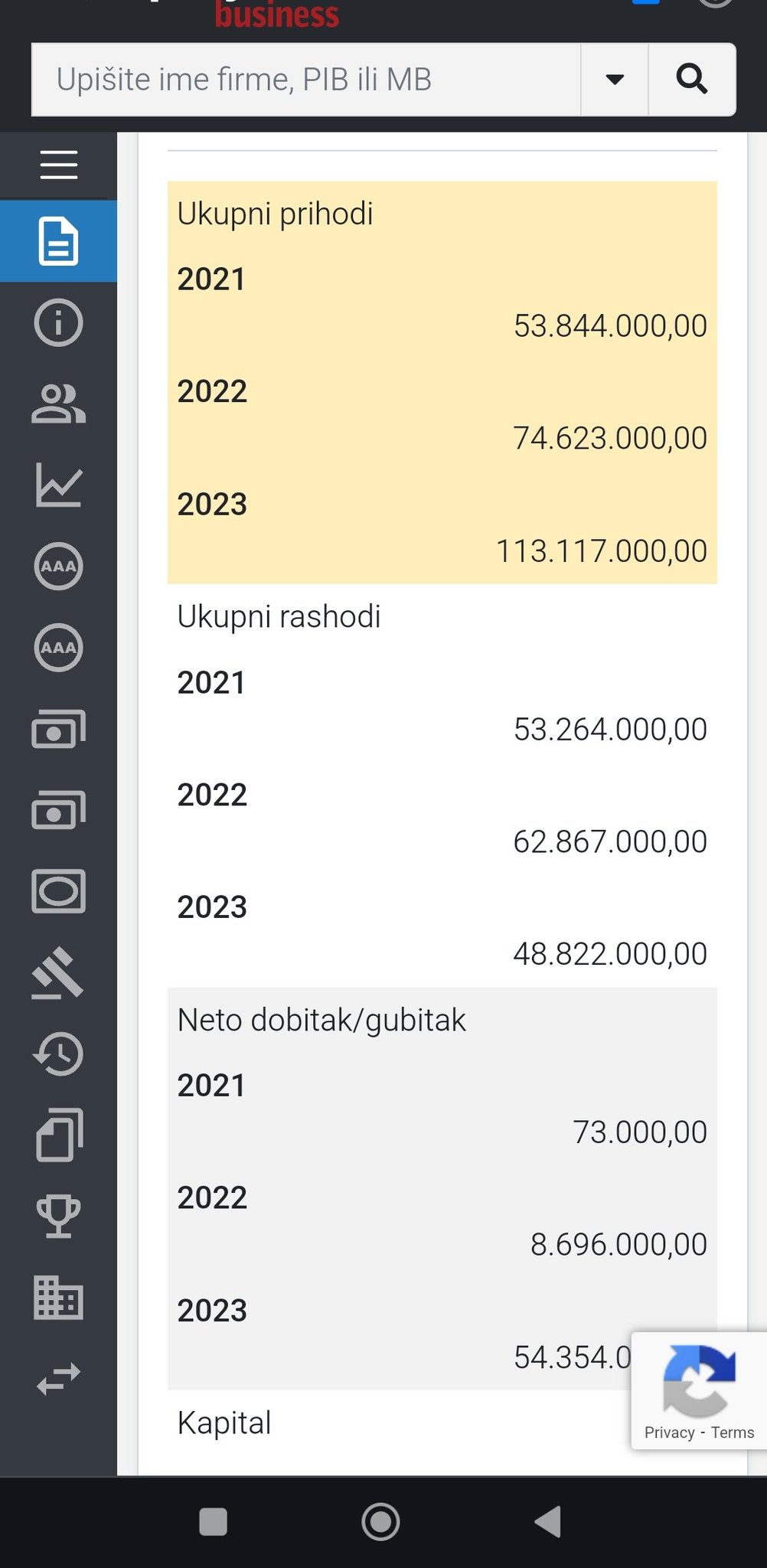Open the hamburger menu in the sidebar
Image resolution: width=767 pixels, height=1568 pixels.
tap(58, 165)
